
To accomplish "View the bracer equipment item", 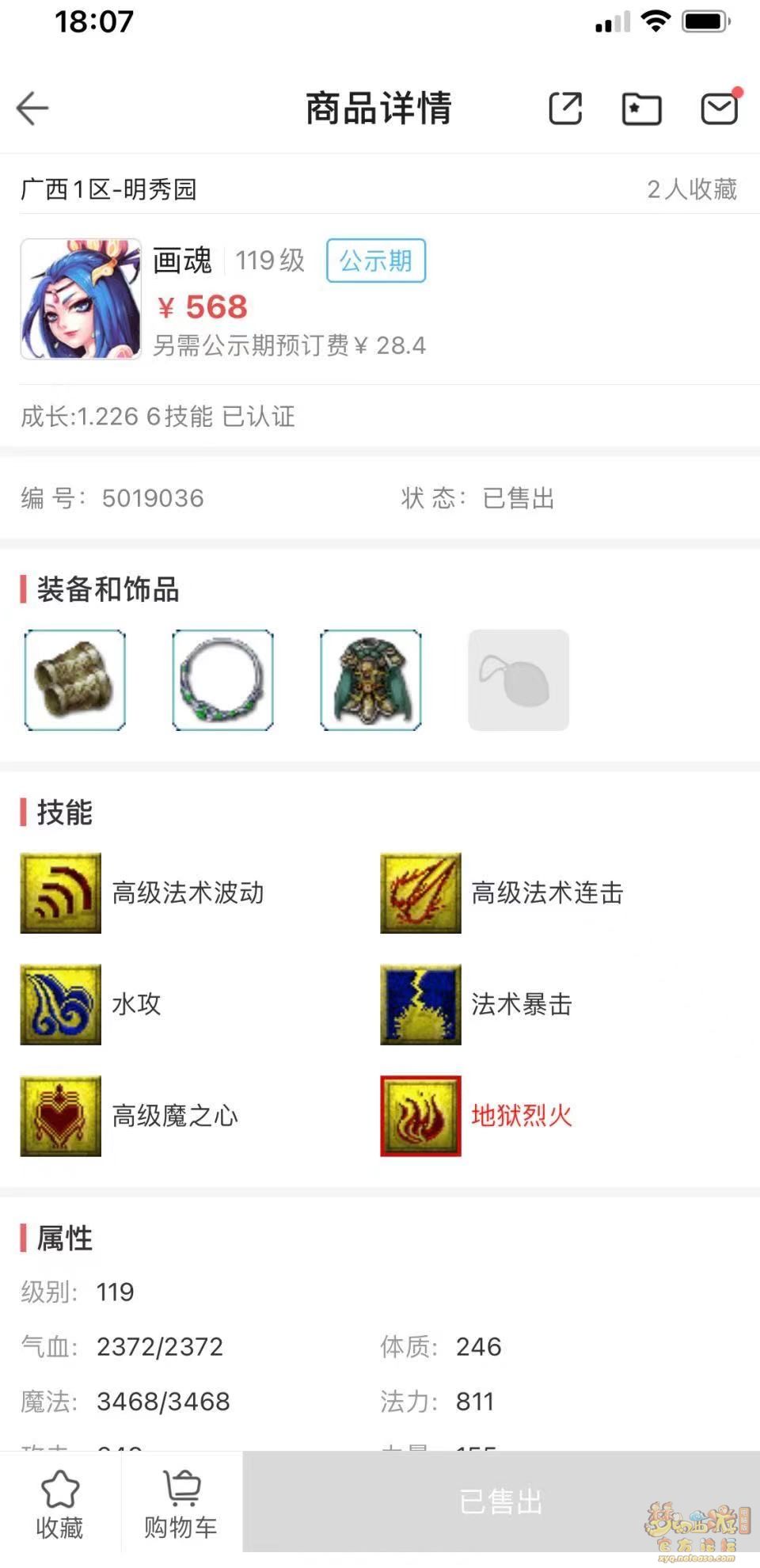I will point(75,680).
